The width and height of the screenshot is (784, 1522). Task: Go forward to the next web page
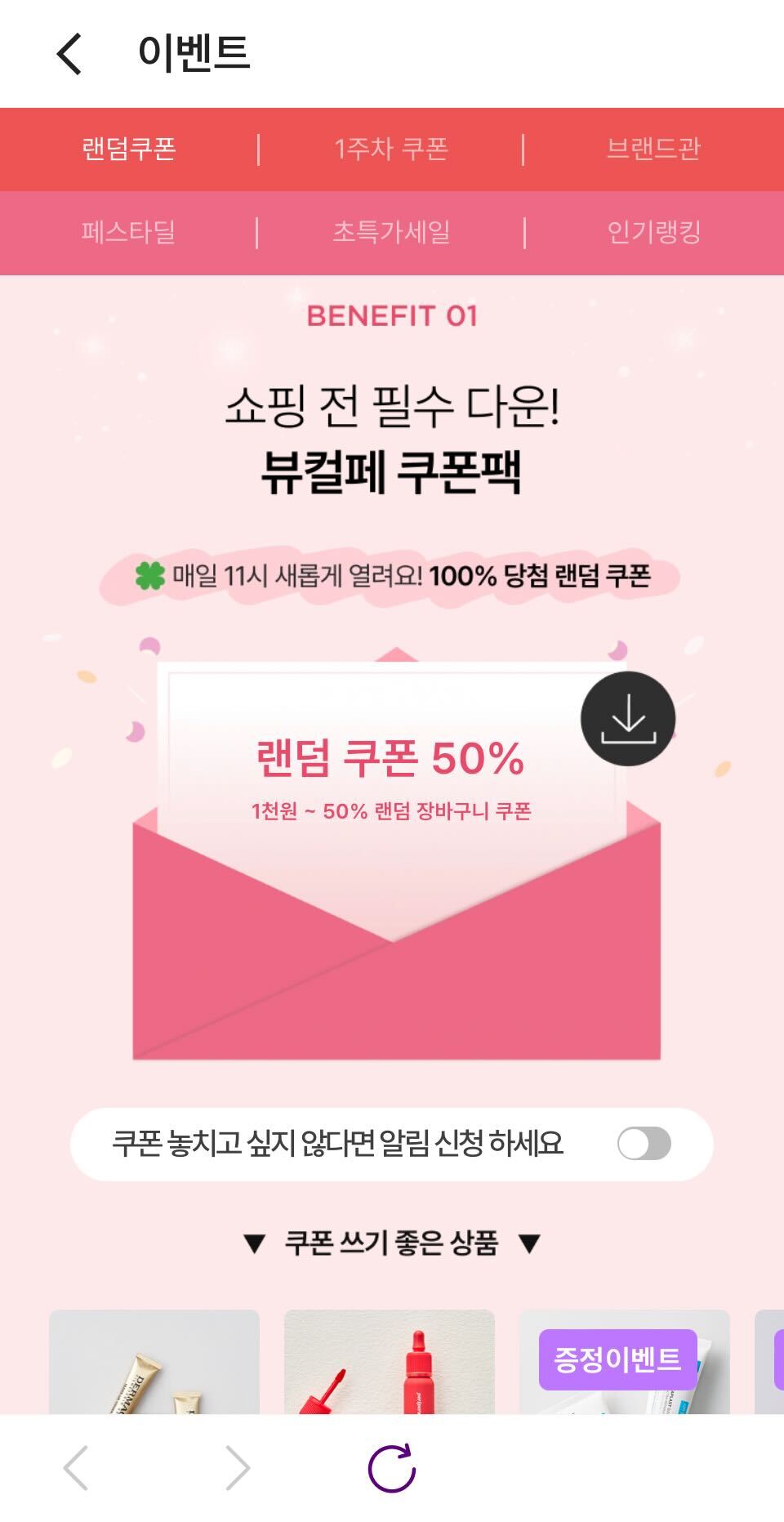(x=237, y=1468)
